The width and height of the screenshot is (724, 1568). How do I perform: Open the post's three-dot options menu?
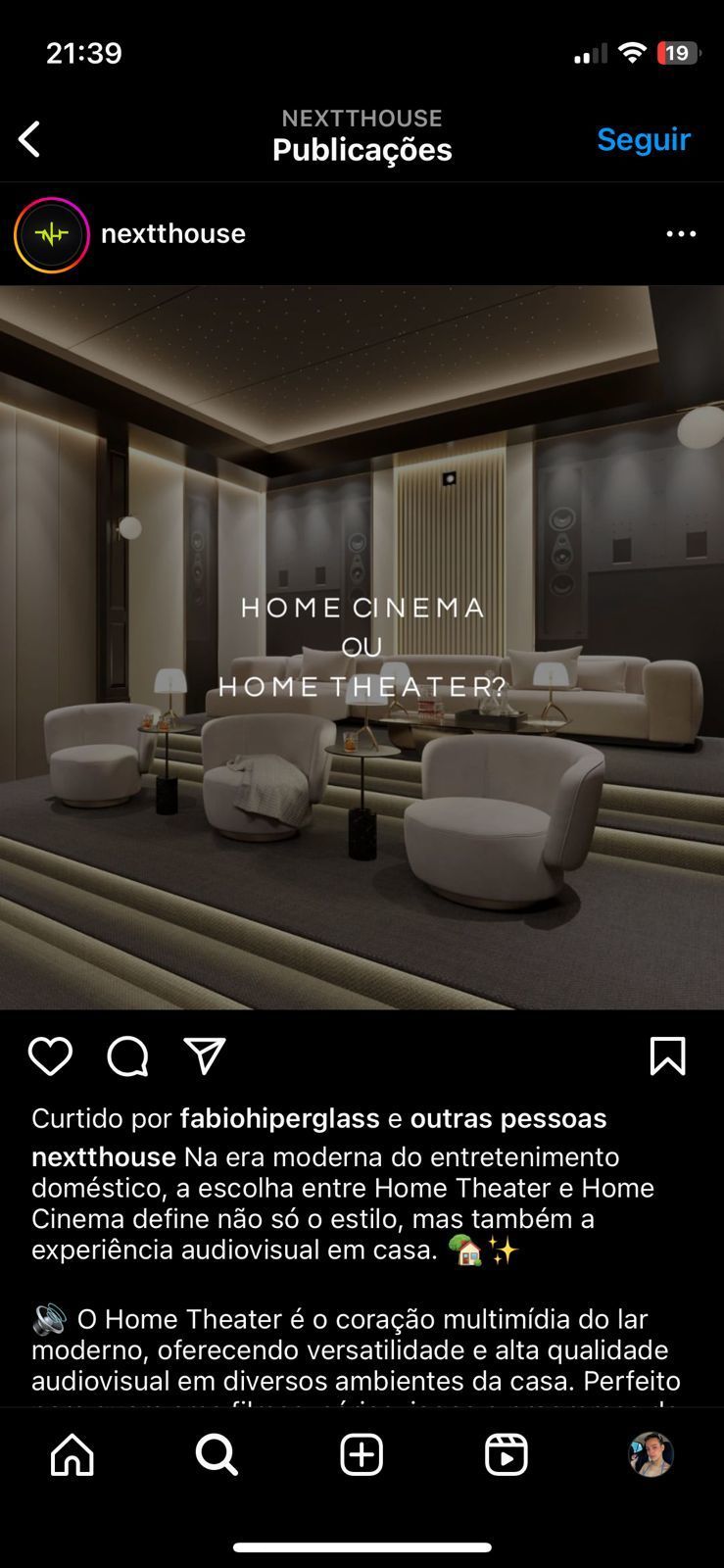(680, 234)
